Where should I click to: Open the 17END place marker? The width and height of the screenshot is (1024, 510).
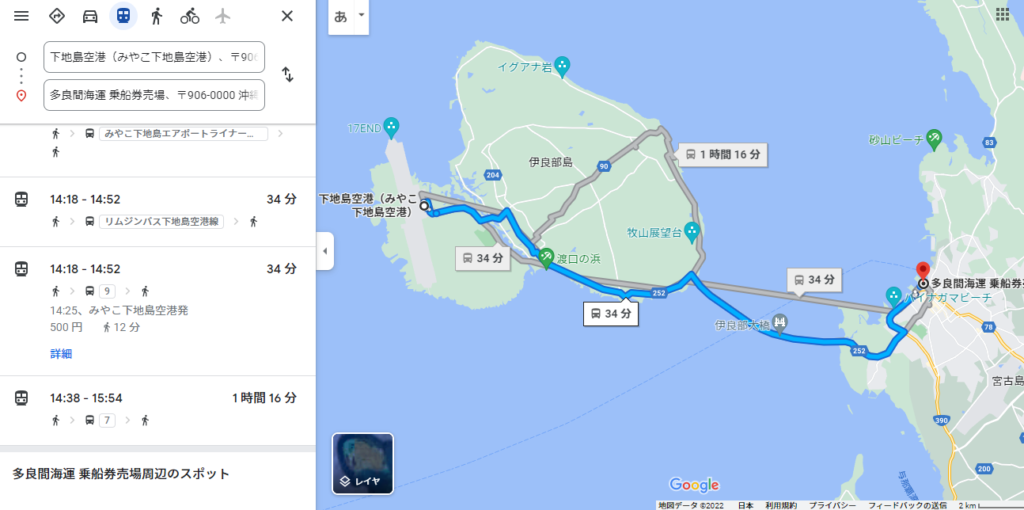(x=391, y=127)
